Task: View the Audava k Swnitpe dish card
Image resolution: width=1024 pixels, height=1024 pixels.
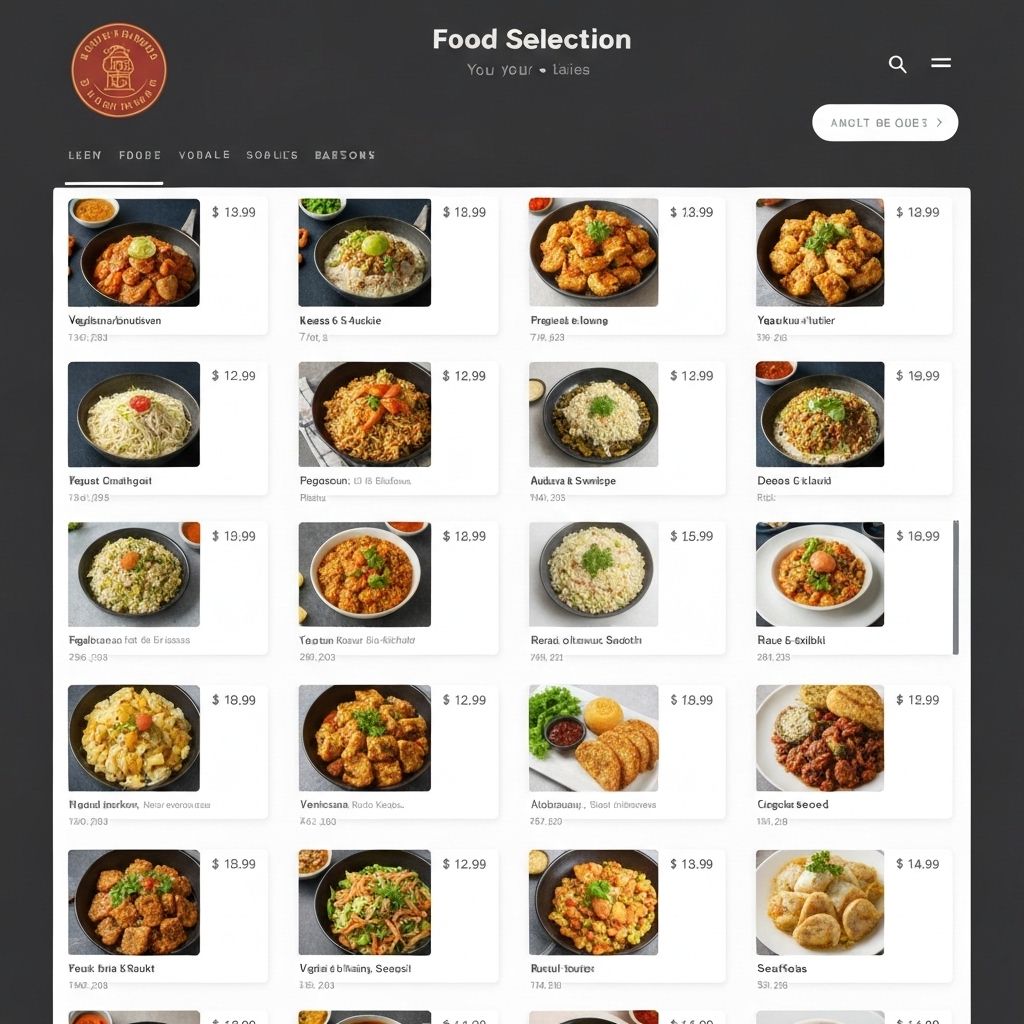Action: point(626,427)
